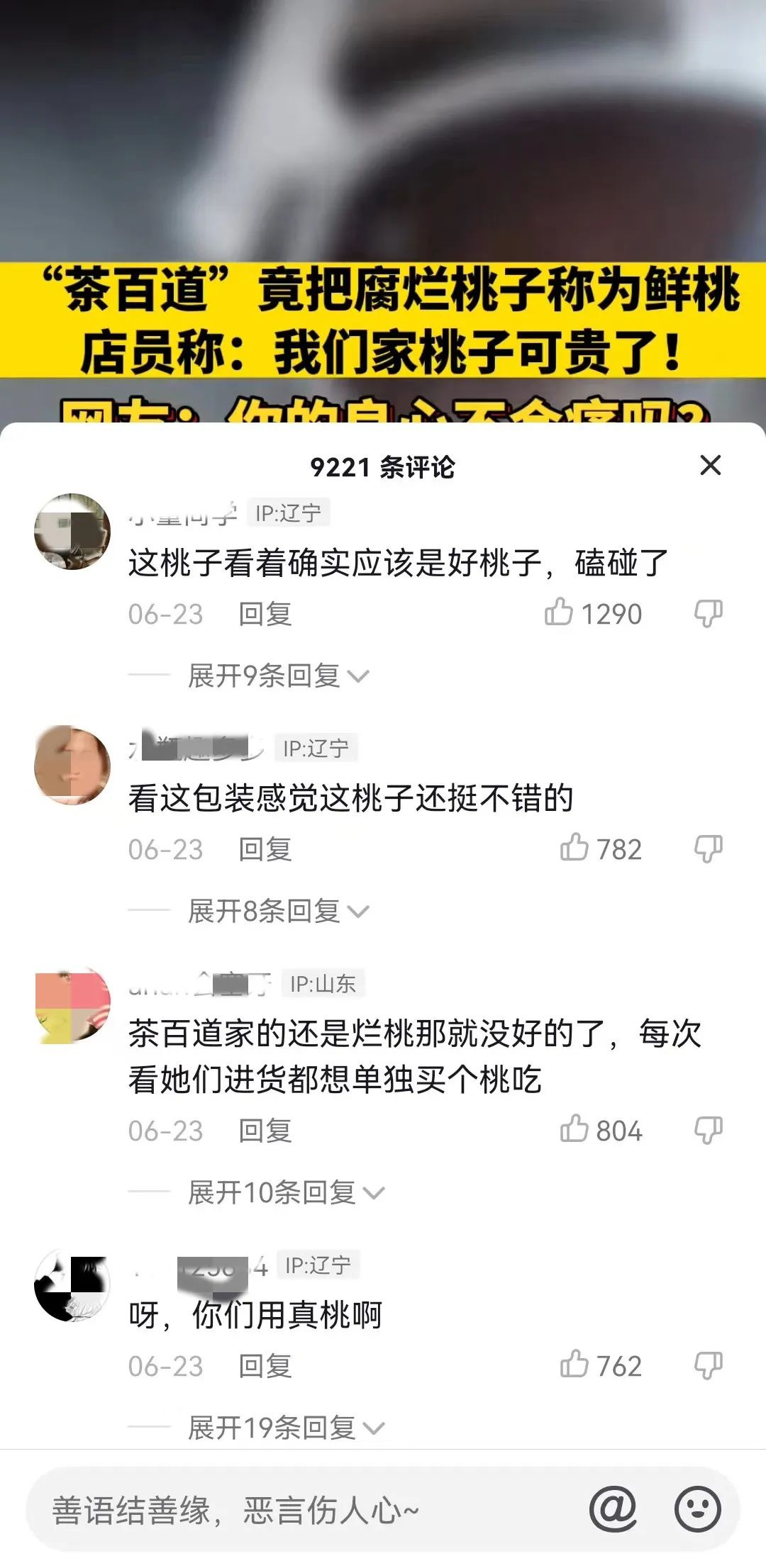
Task: Like the comment with 804 likes
Action: click(574, 1129)
